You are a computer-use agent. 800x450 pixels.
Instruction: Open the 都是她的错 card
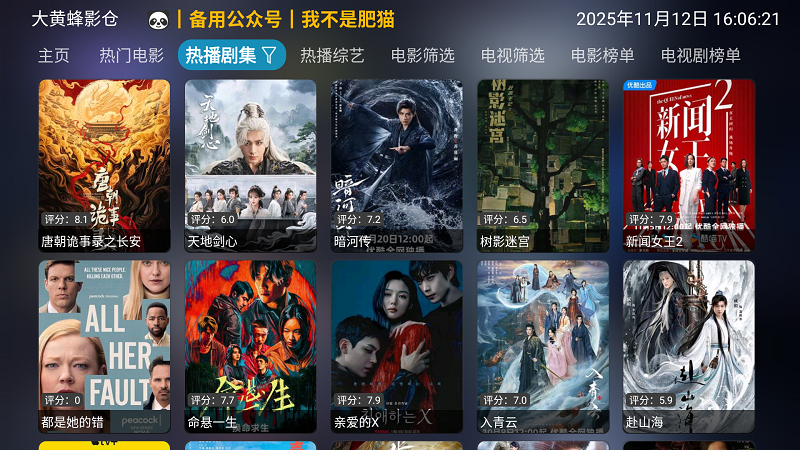click(x=104, y=346)
